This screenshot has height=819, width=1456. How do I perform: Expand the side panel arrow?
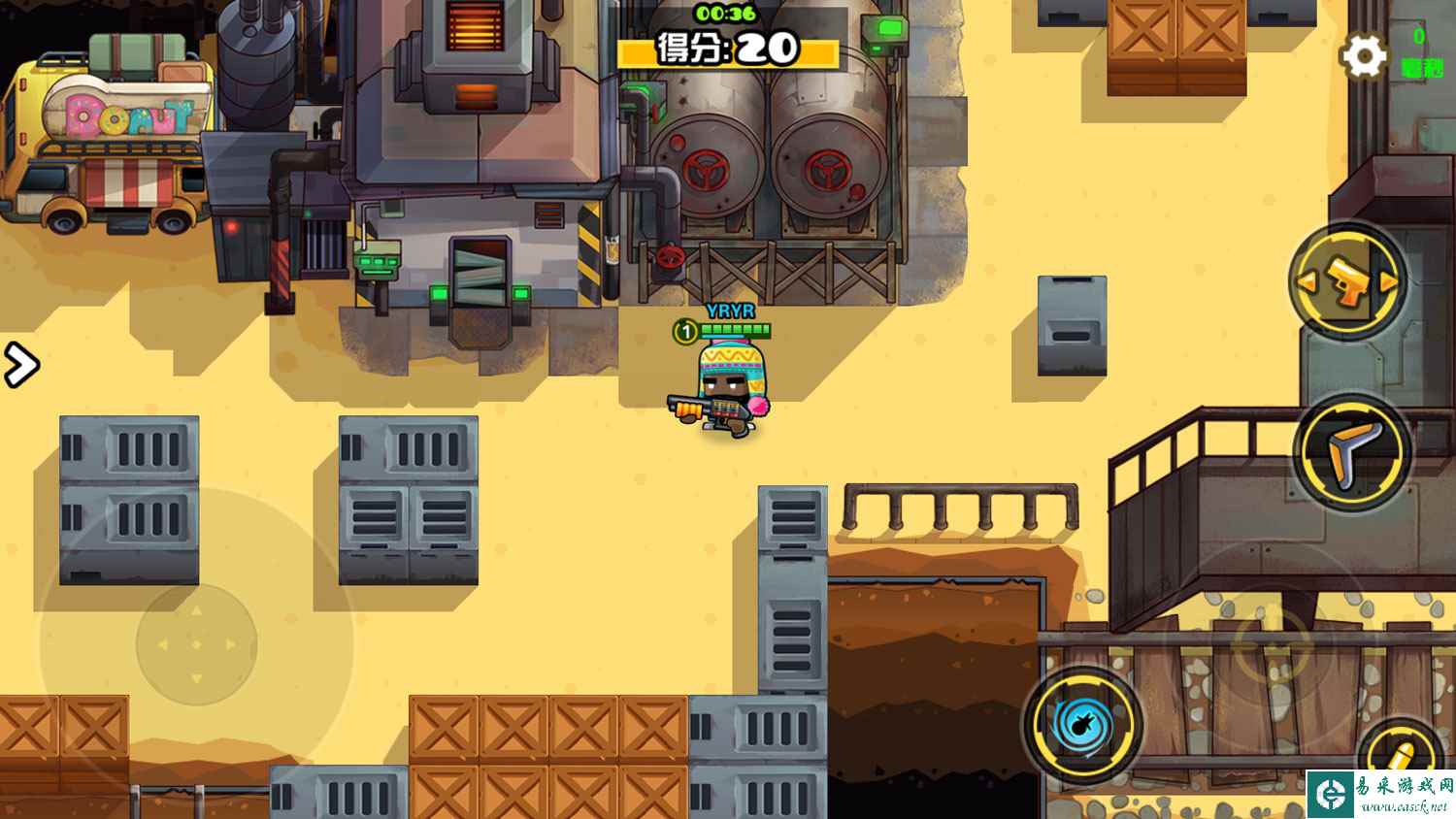pyautogui.click(x=20, y=365)
